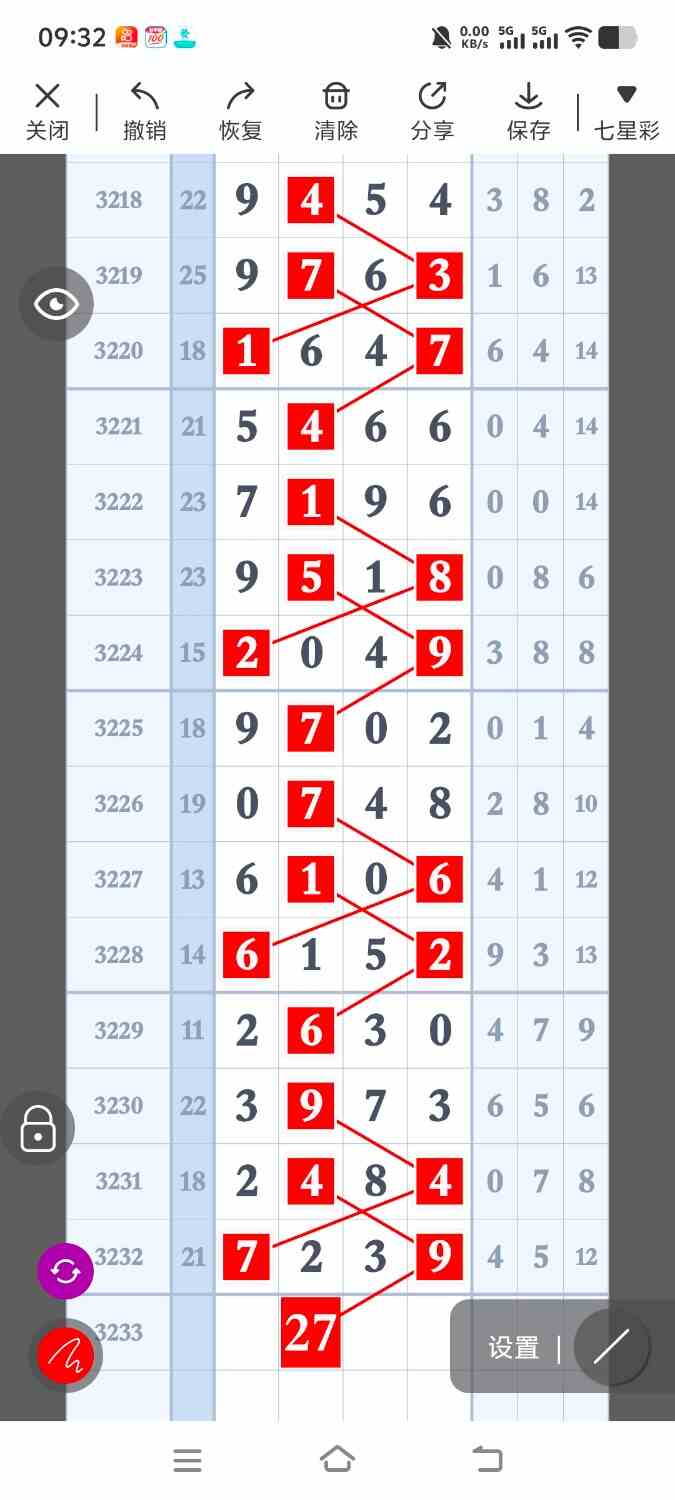Clear all drawn marks
675x1500 pixels.
(x=336, y=110)
